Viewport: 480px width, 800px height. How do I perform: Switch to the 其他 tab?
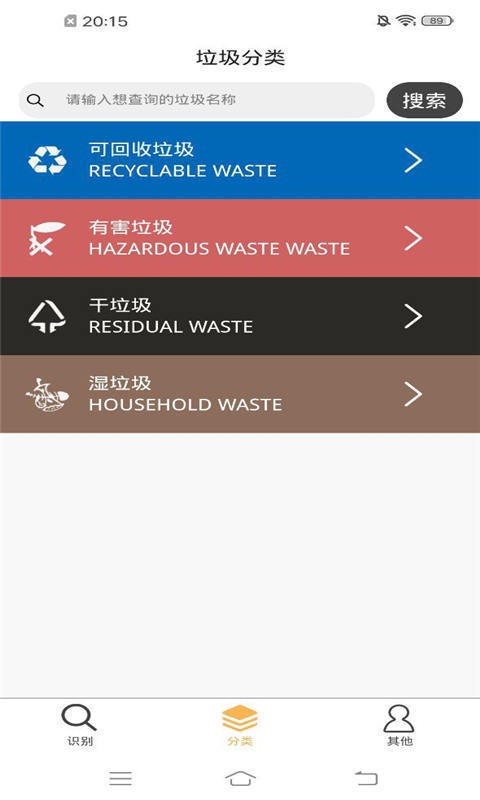(399, 725)
